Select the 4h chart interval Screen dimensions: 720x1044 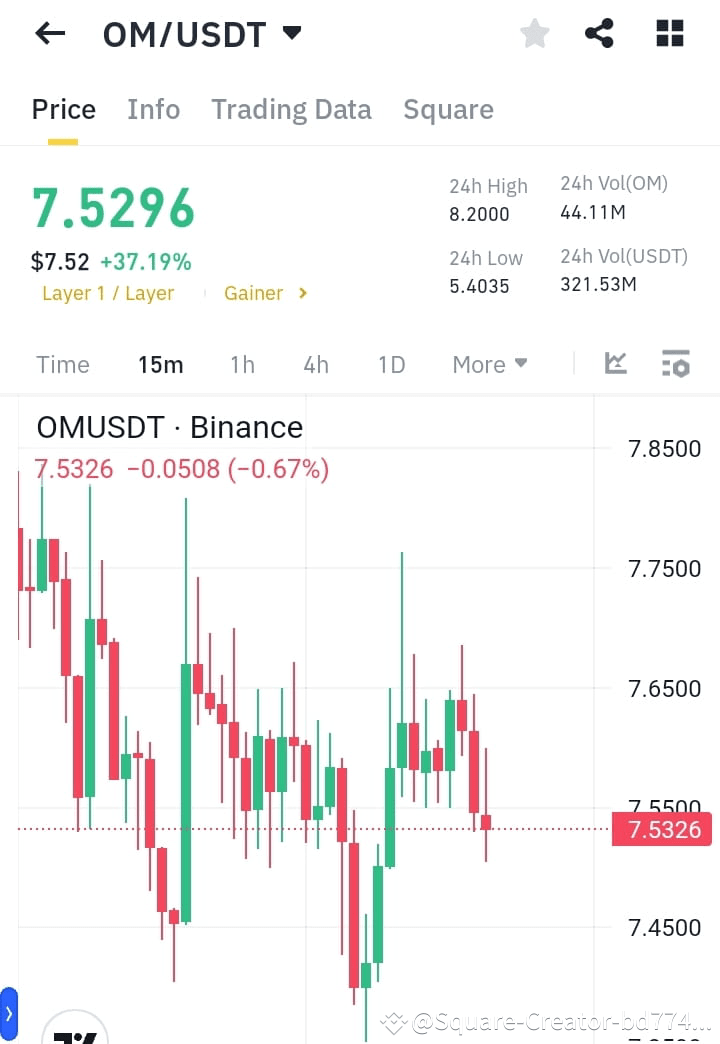(x=316, y=364)
